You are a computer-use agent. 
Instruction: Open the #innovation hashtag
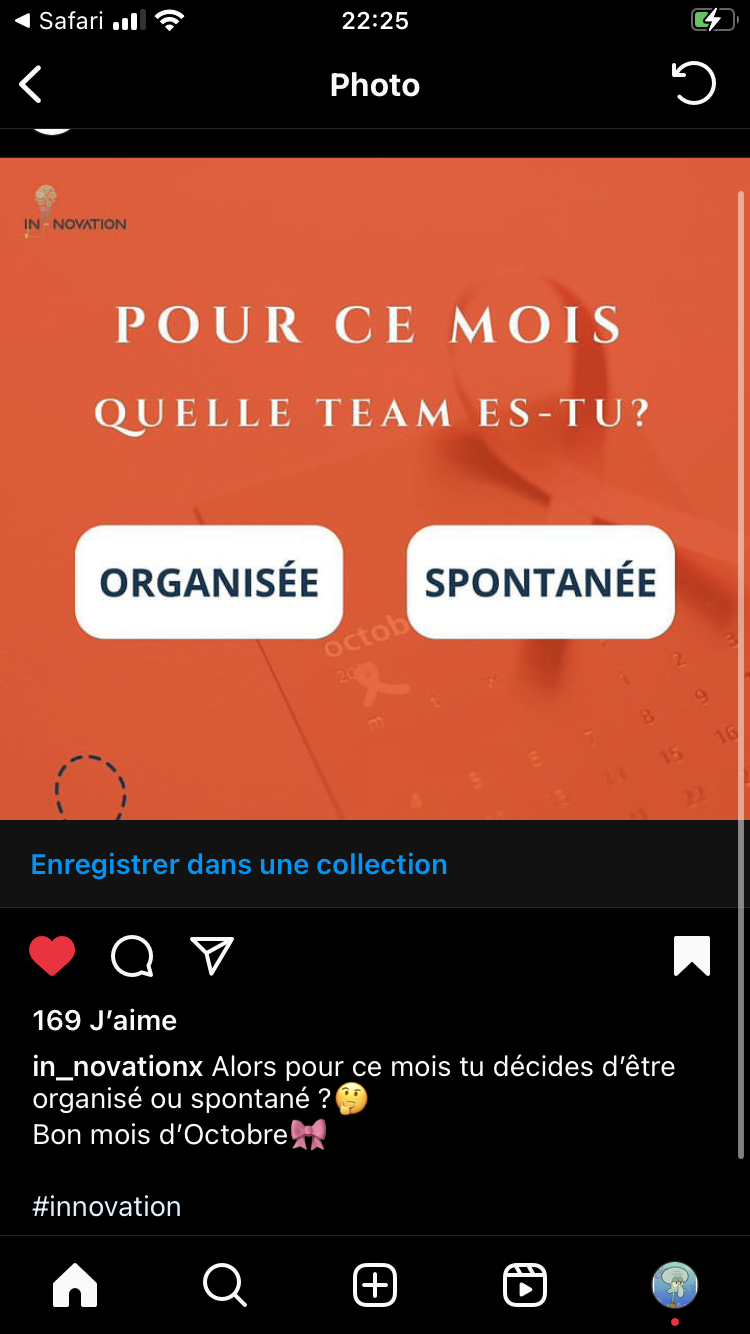pos(107,1206)
